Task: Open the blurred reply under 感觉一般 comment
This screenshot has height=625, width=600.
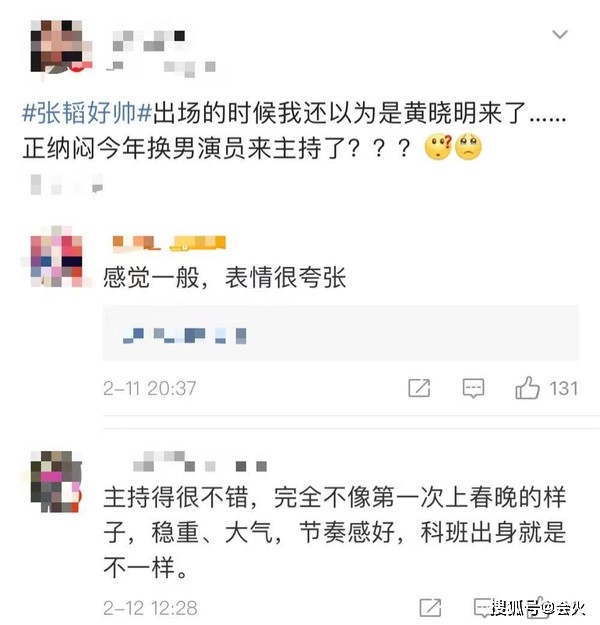Action: pyautogui.click(x=340, y=333)
